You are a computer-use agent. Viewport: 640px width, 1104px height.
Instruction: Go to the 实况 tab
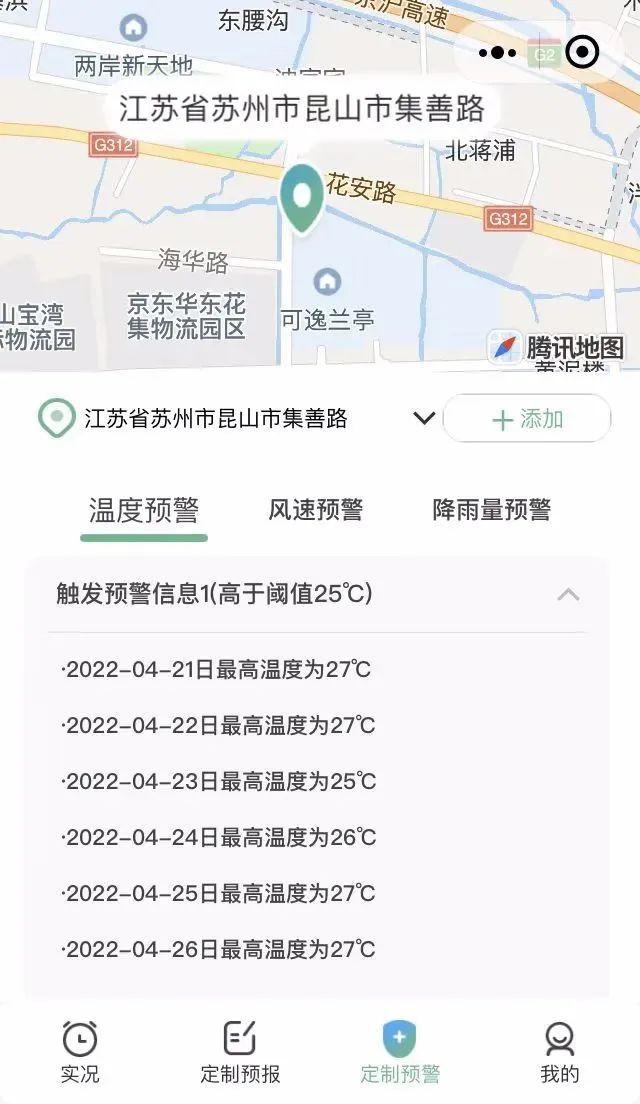[80, 1052]
